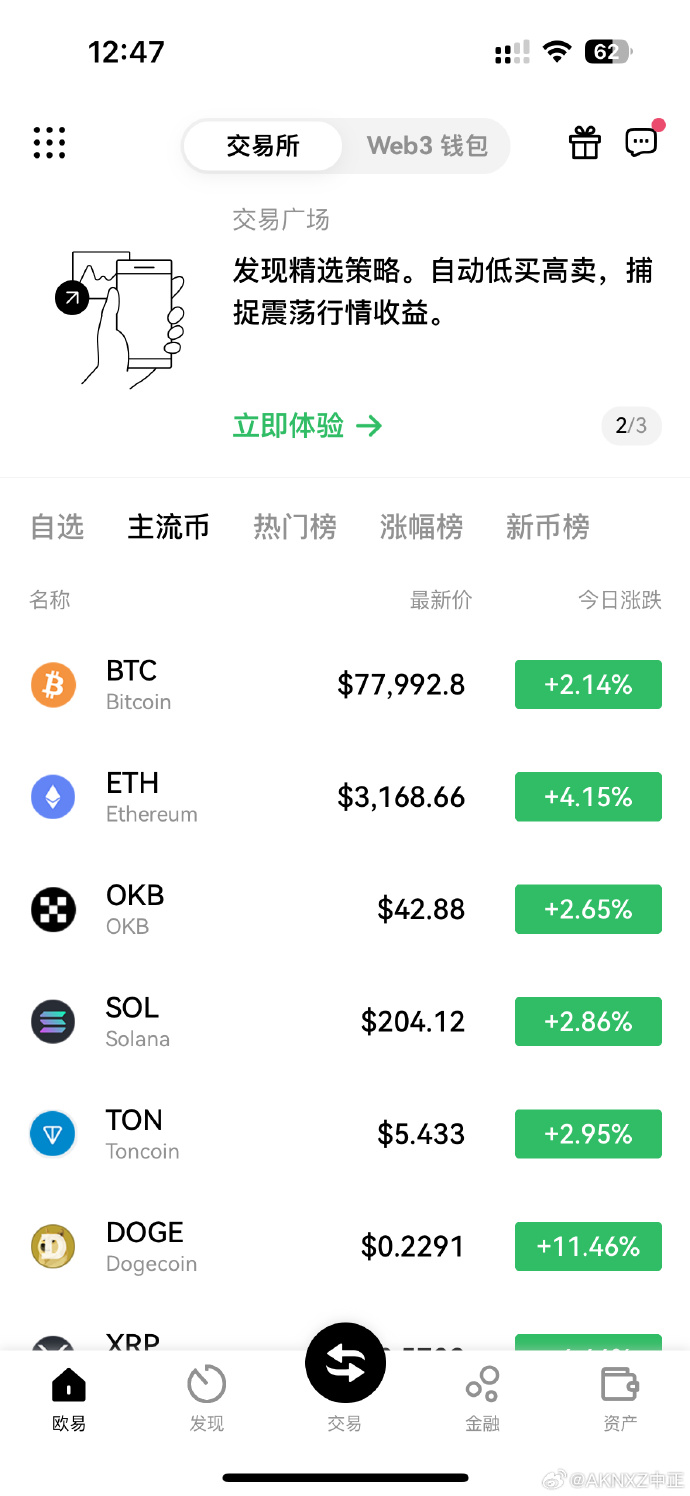Open the ETH Ethereum row
This screenshot has height=1496, width=690.
(x=345, y=797)
